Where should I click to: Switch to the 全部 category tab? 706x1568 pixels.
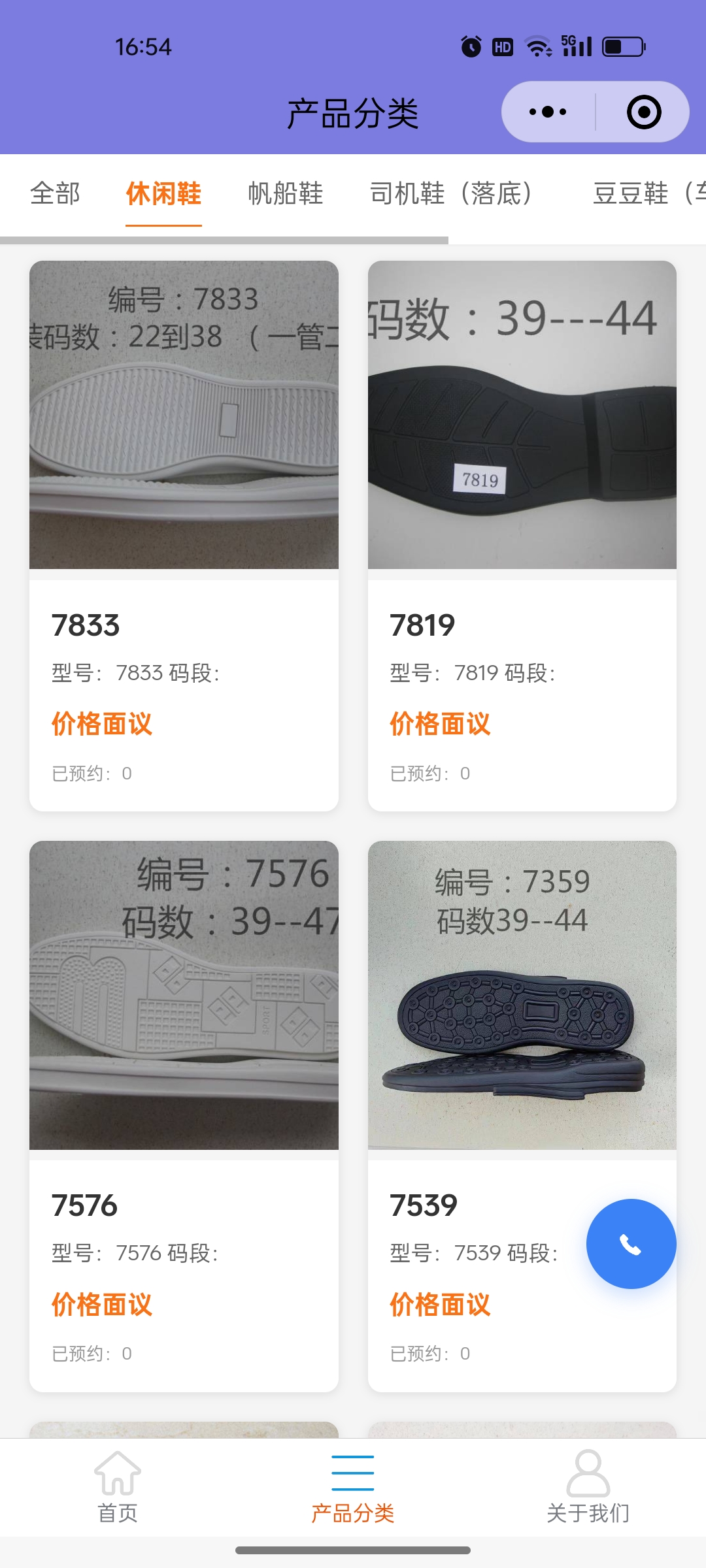point(56,193)
